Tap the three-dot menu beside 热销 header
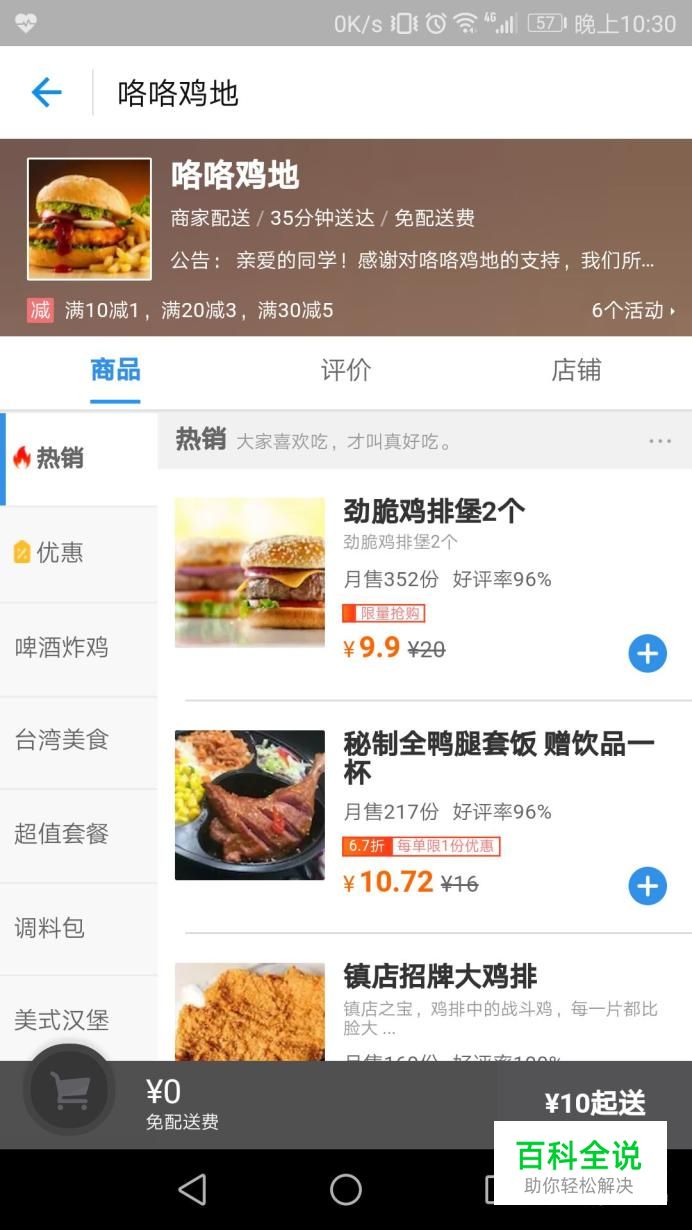Viewport: 692px width, 1230px height. [660, 441]
